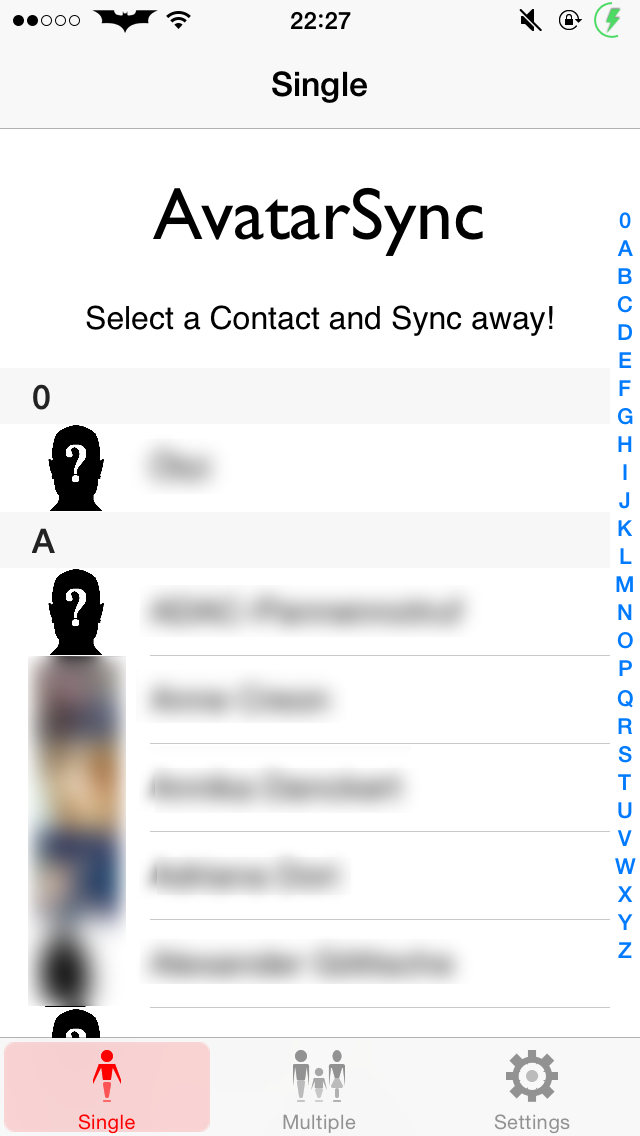640x1136 pixels.
Task: Switch to the Multiple tab
Action: [x=319, y=1087]
